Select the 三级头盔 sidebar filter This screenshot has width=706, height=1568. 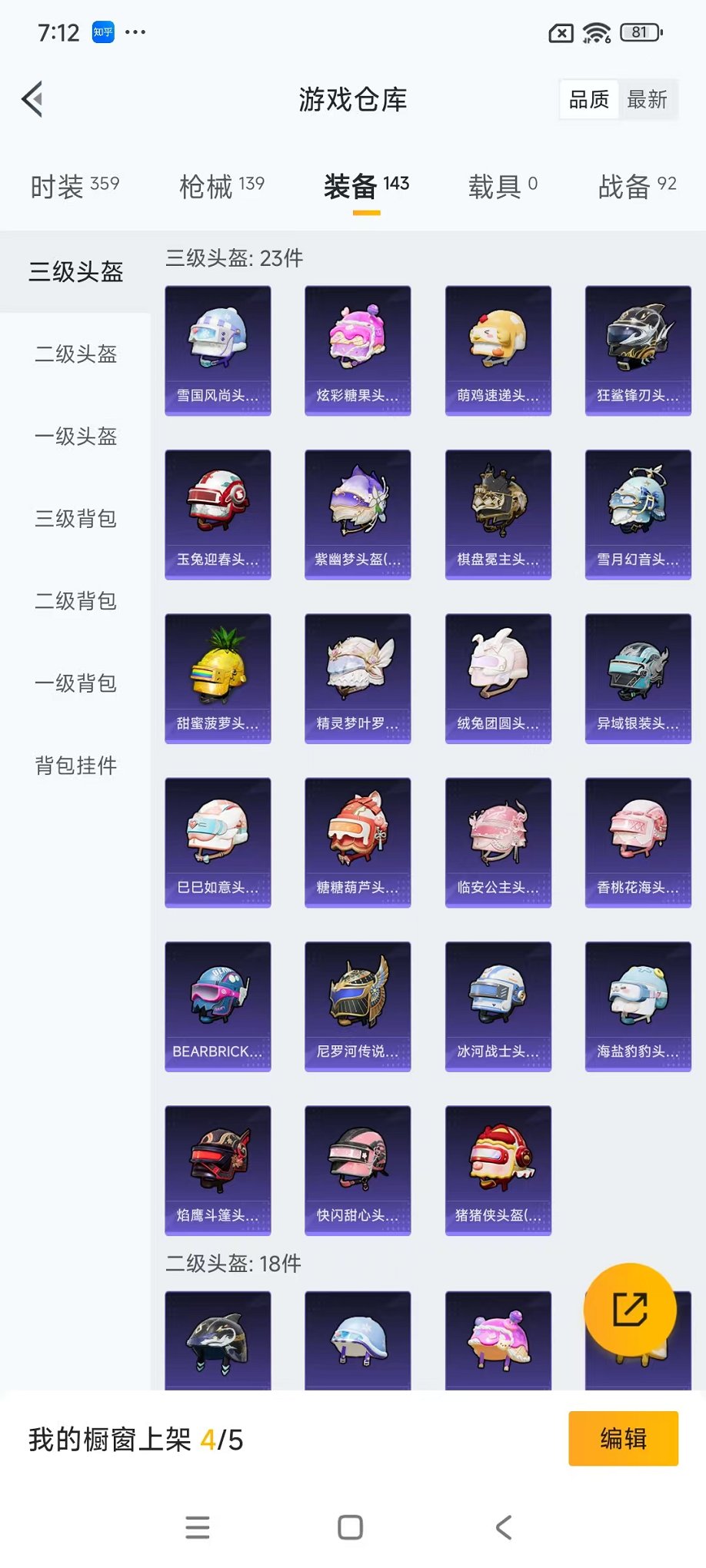(x=75, y=271)
